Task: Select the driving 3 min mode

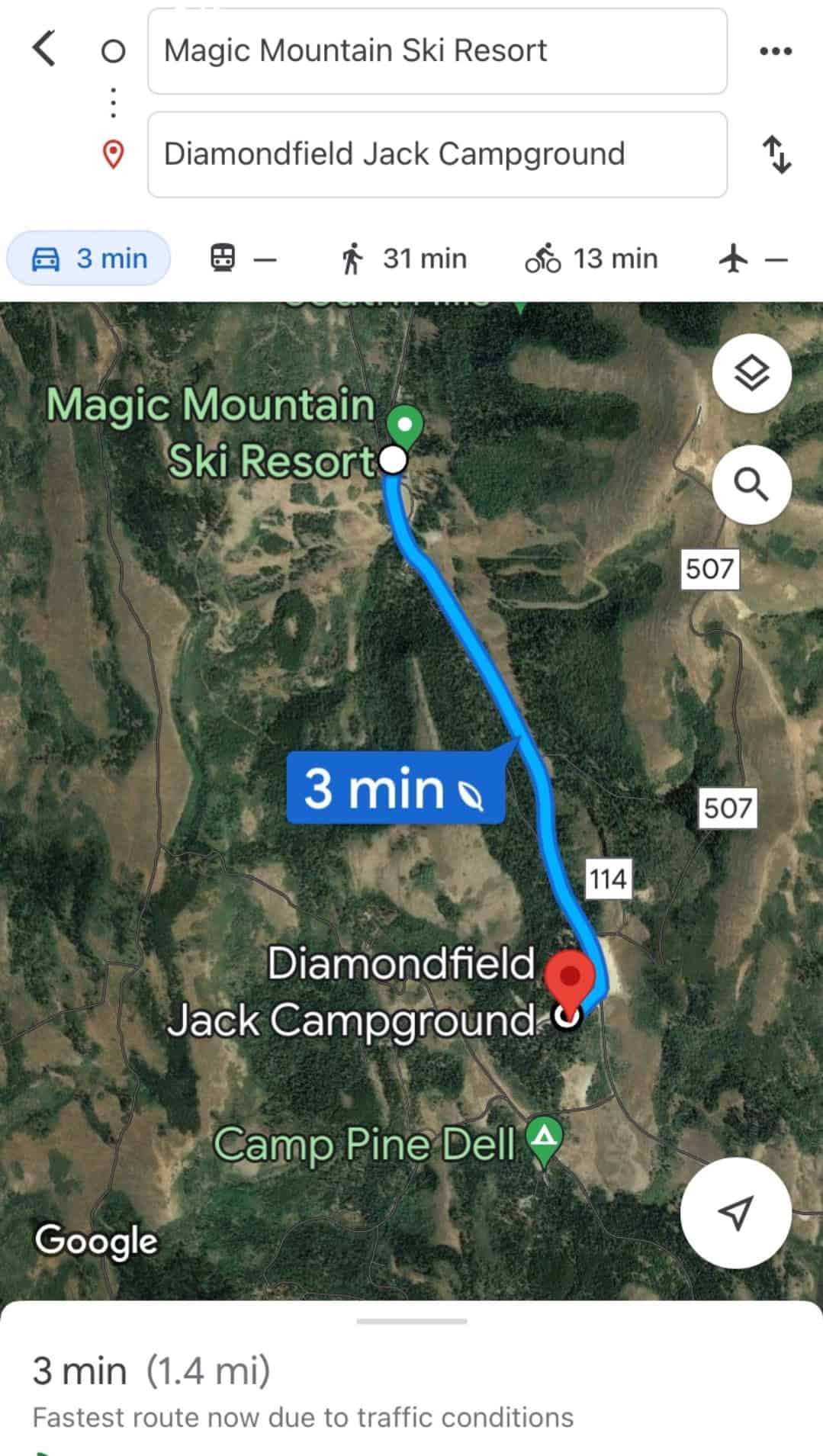Action: click(88, 259)
